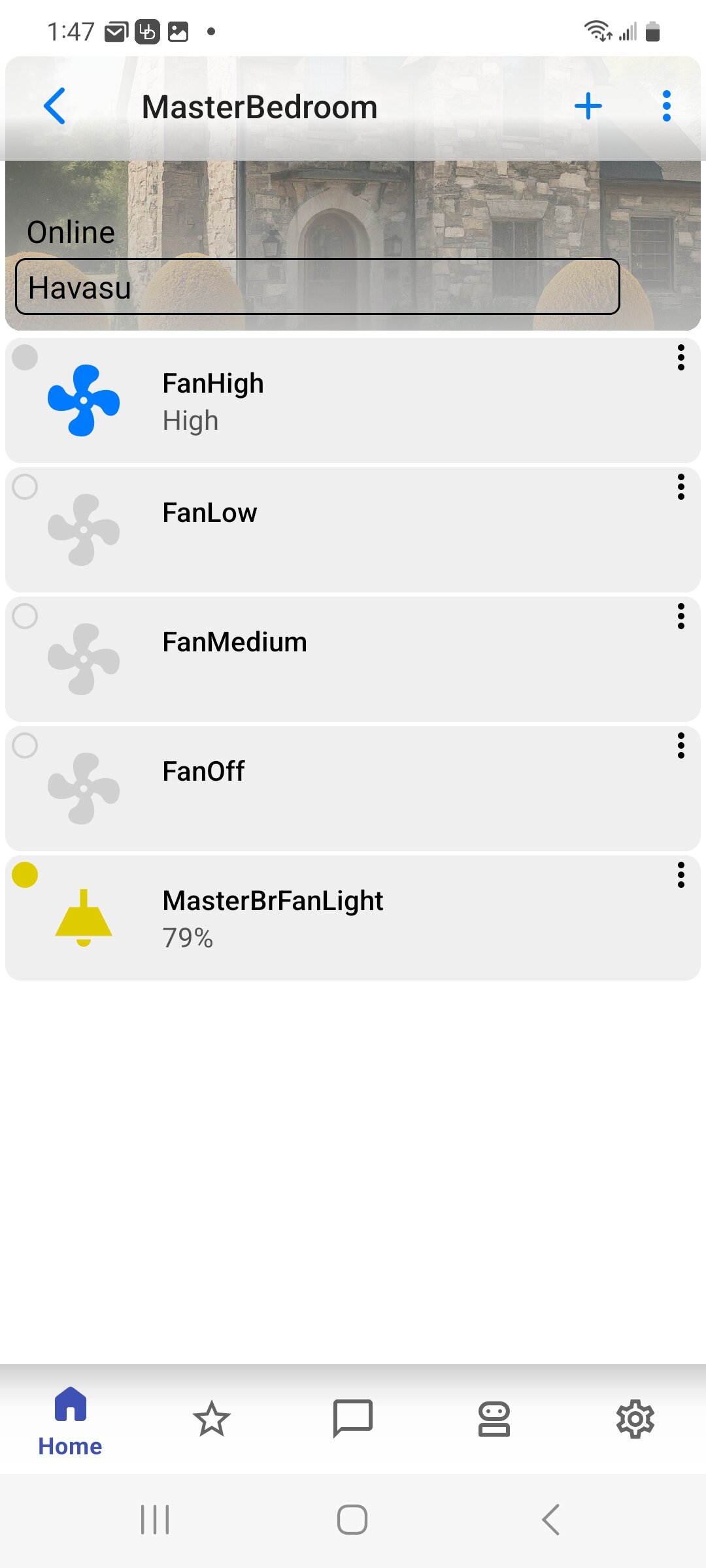Open options menu for FanMedium

click(681, 617)
